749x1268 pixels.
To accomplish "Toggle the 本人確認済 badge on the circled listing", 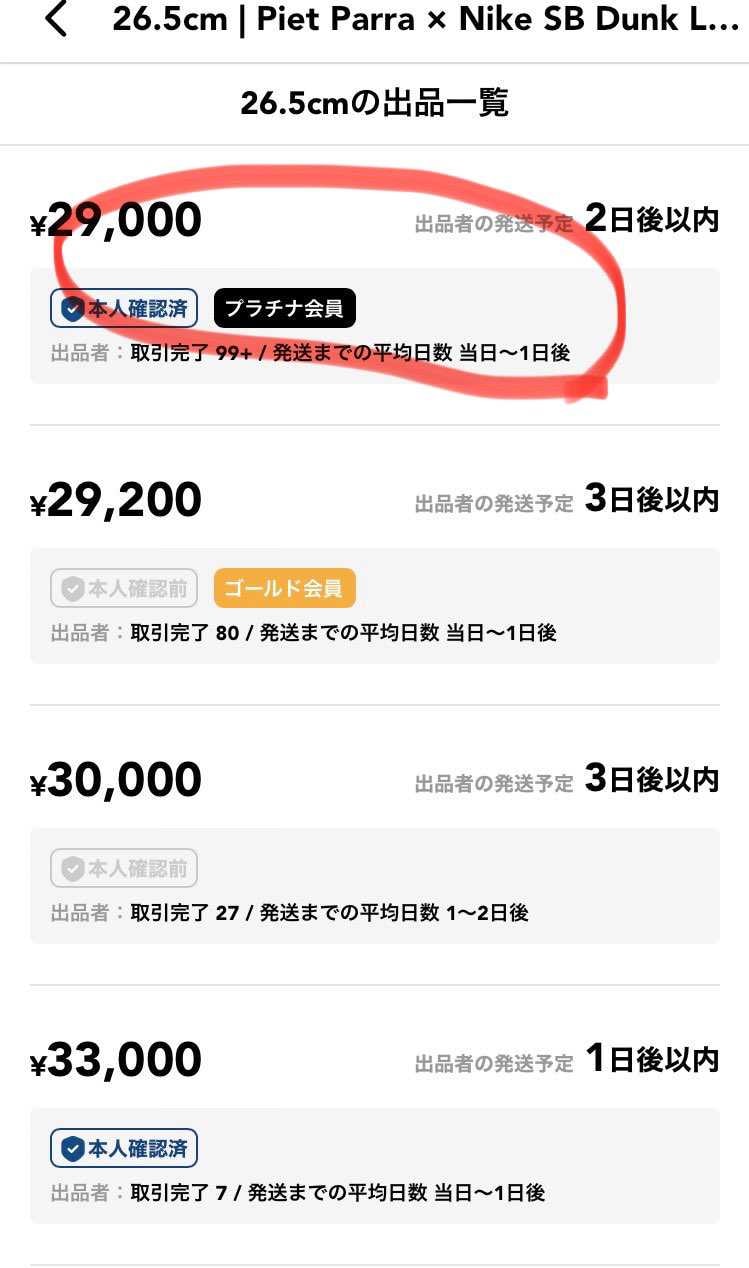I will [x=123, y=308].
